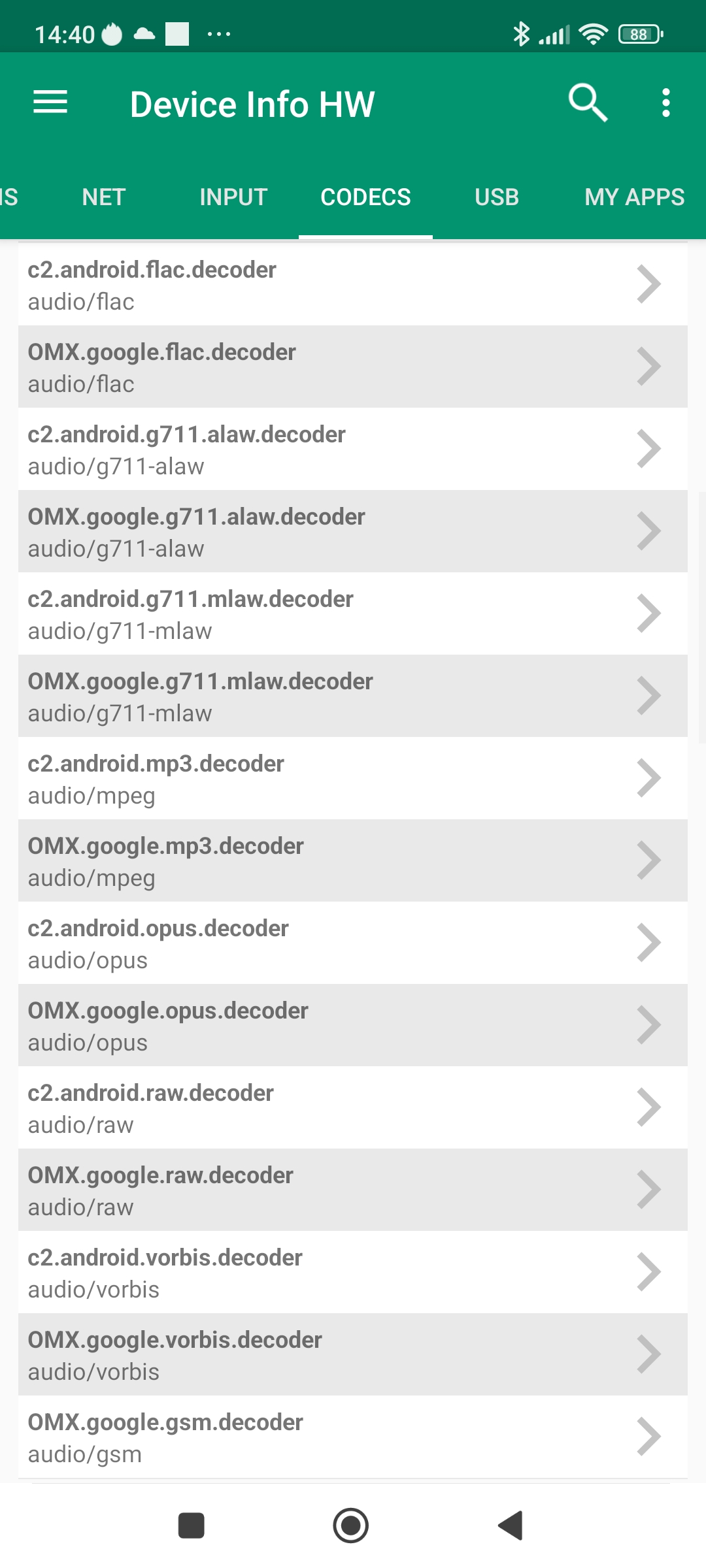Tap the system home button

click(351, 1526)
